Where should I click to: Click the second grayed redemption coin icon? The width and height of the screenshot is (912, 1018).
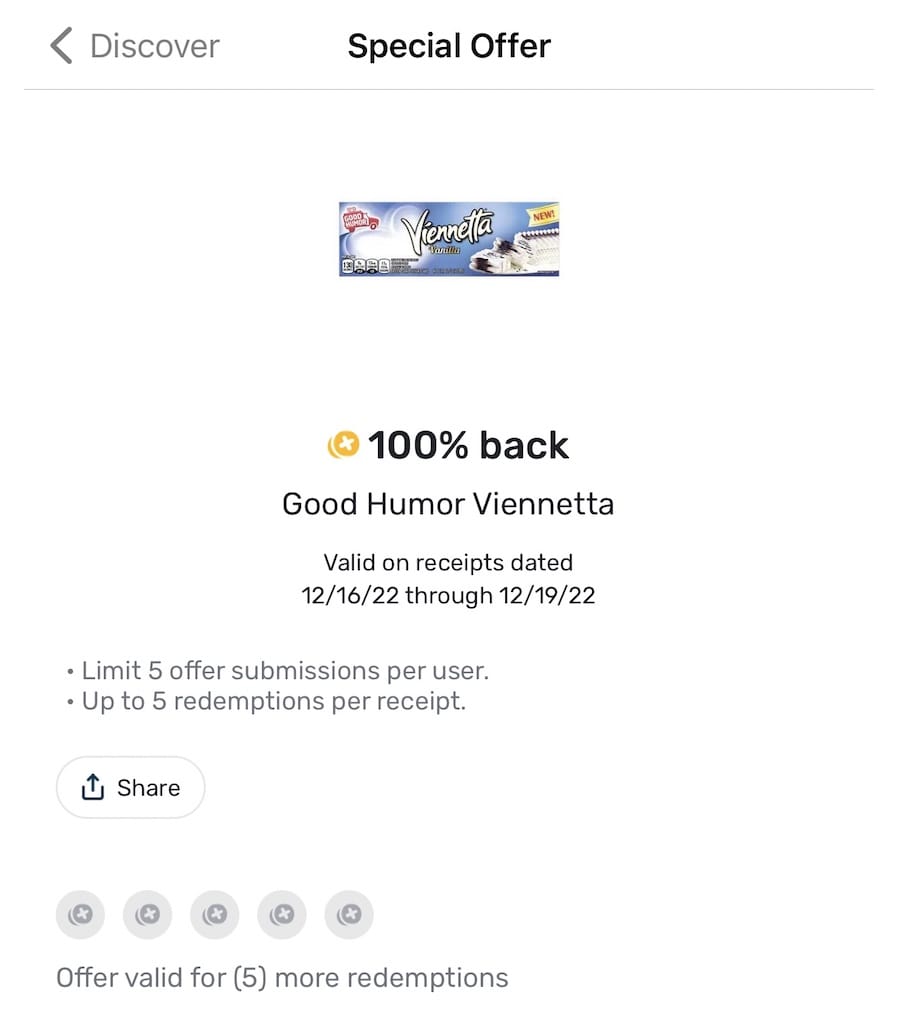147,914
